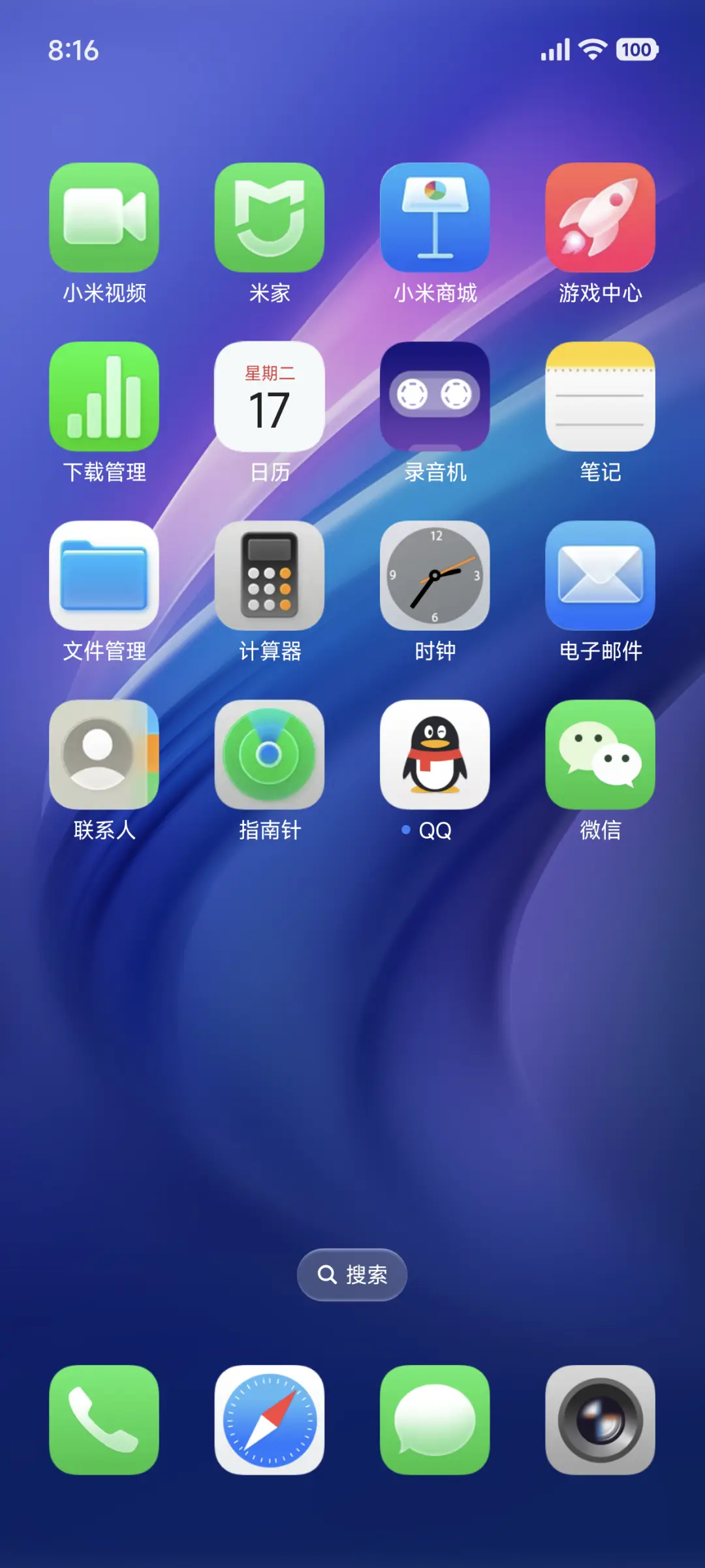Open the 日历 calendar showing date 17
The width and height of the screenshot is (705, 1568).
pyautogui.click(x=270, y=398)
